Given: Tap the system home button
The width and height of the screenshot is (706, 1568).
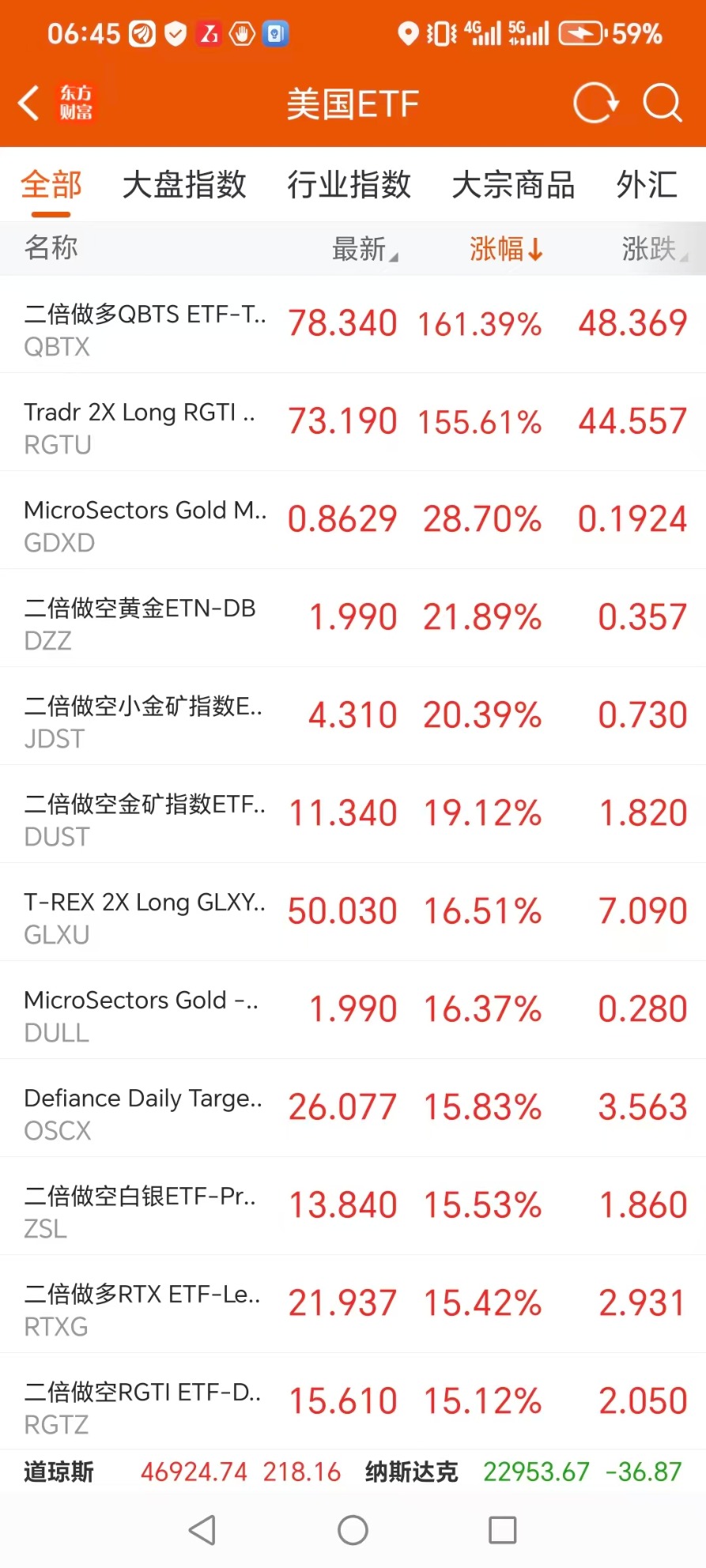Looking at the screenshot, I should point(353,1530).
